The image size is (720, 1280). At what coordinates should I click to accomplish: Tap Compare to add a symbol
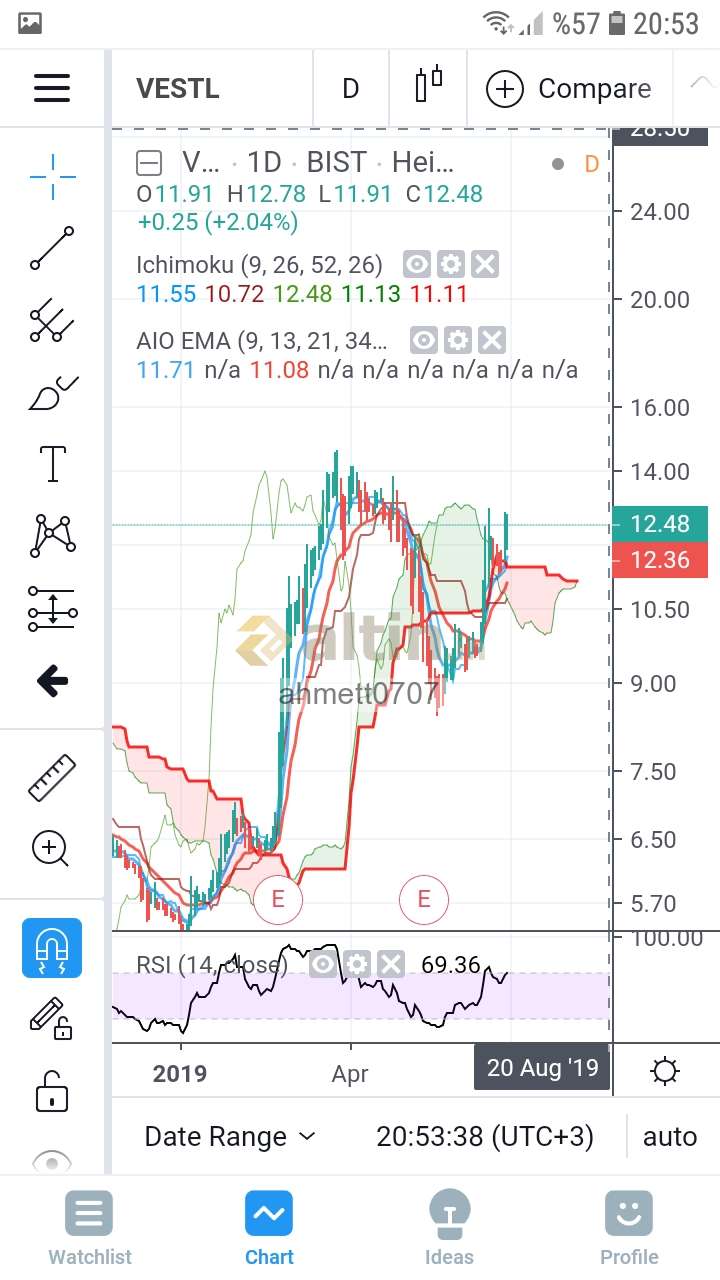(568, 89)
